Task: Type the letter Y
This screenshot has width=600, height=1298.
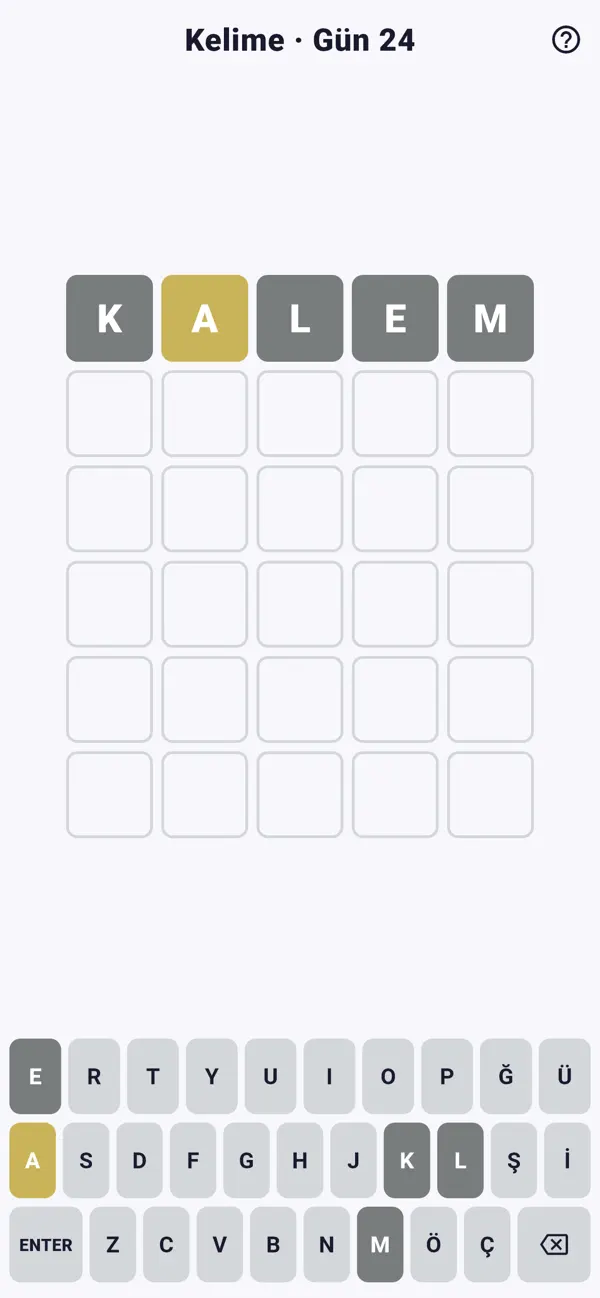Action: (212, 1076)
